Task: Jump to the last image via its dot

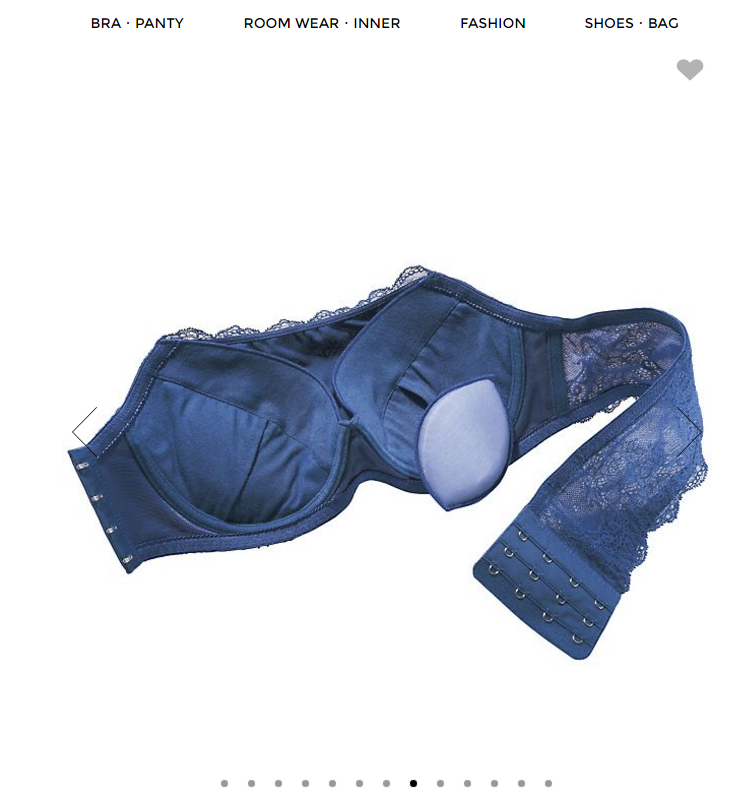Action: [x=548, y=783]
